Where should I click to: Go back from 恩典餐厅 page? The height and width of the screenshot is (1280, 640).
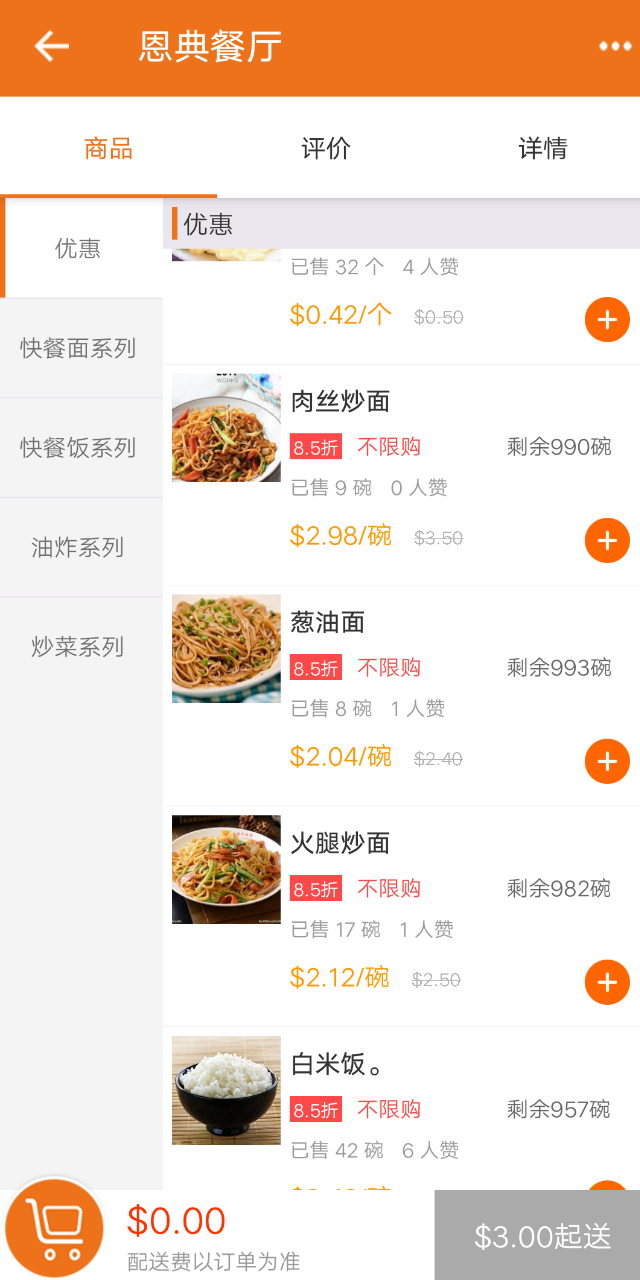[51, 46]
